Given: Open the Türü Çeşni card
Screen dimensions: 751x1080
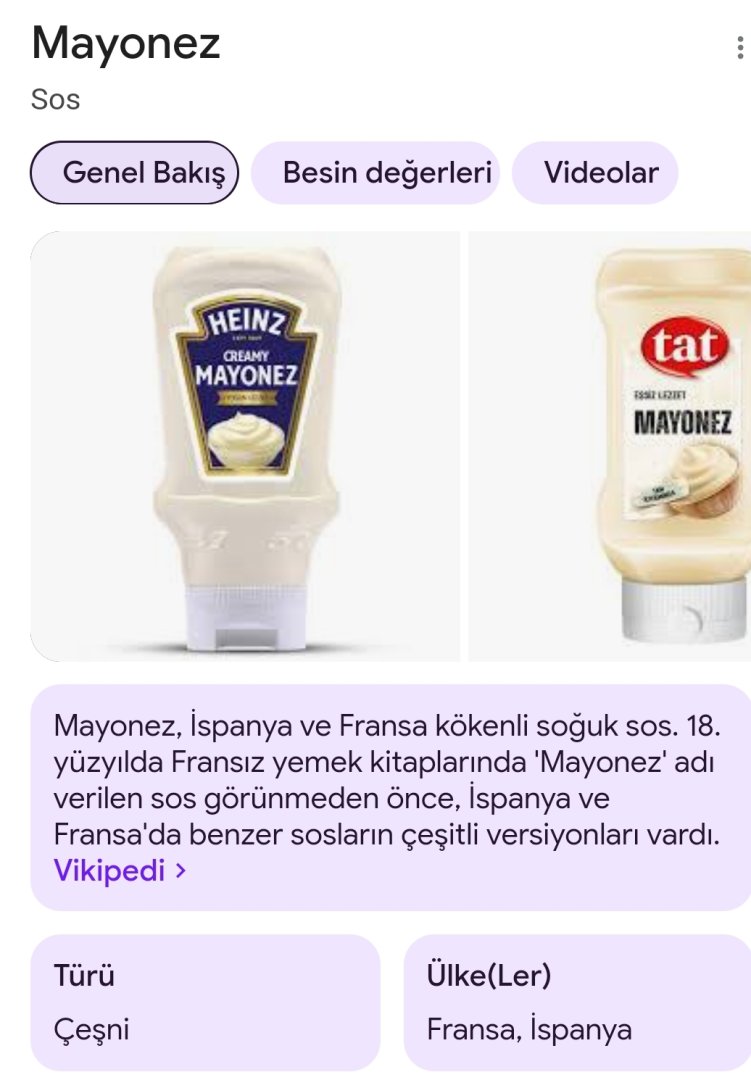Looking at the screenshot, I should pos(205,1002).
